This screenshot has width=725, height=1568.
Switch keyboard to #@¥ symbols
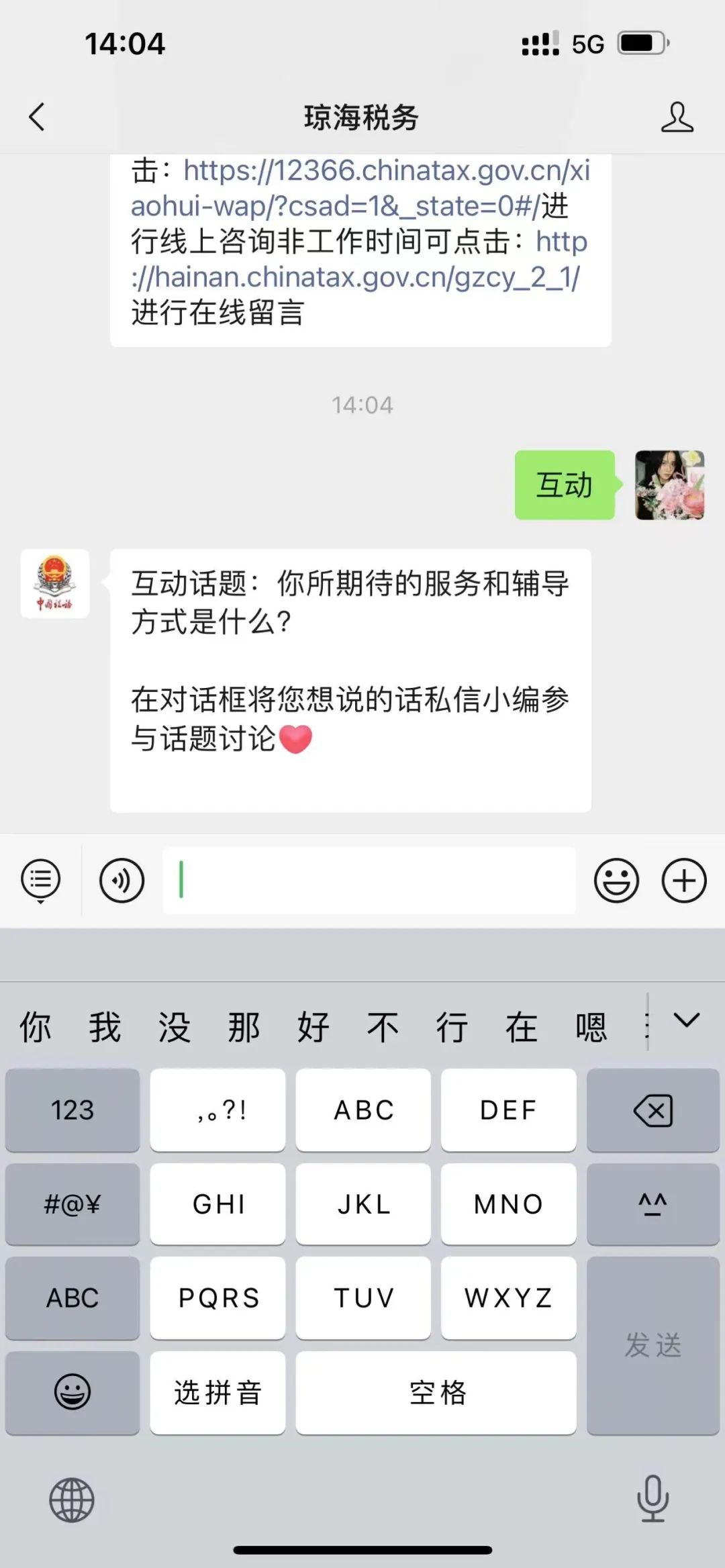[x=72, y=1204]
